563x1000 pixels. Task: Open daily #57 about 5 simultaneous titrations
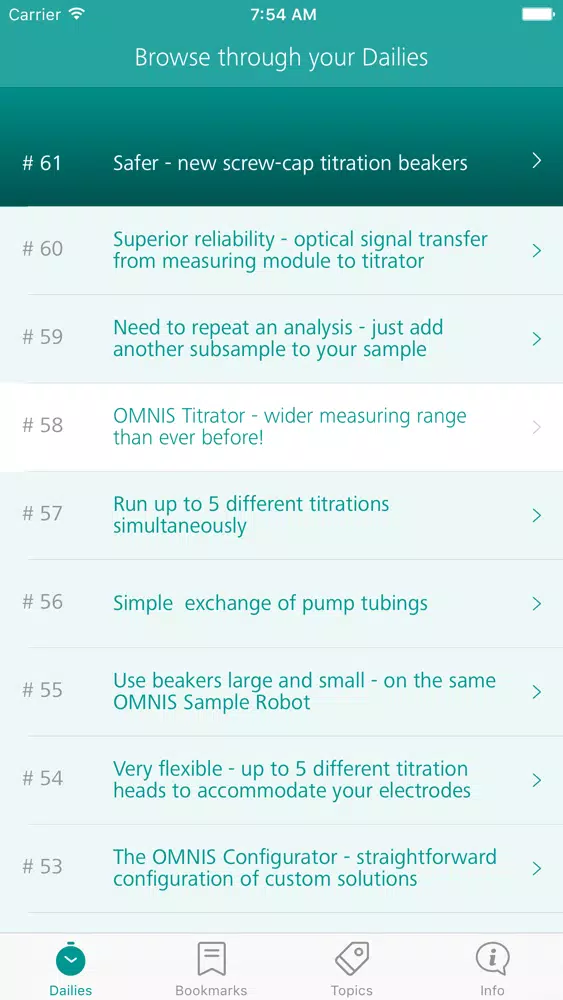click(281, 515)
